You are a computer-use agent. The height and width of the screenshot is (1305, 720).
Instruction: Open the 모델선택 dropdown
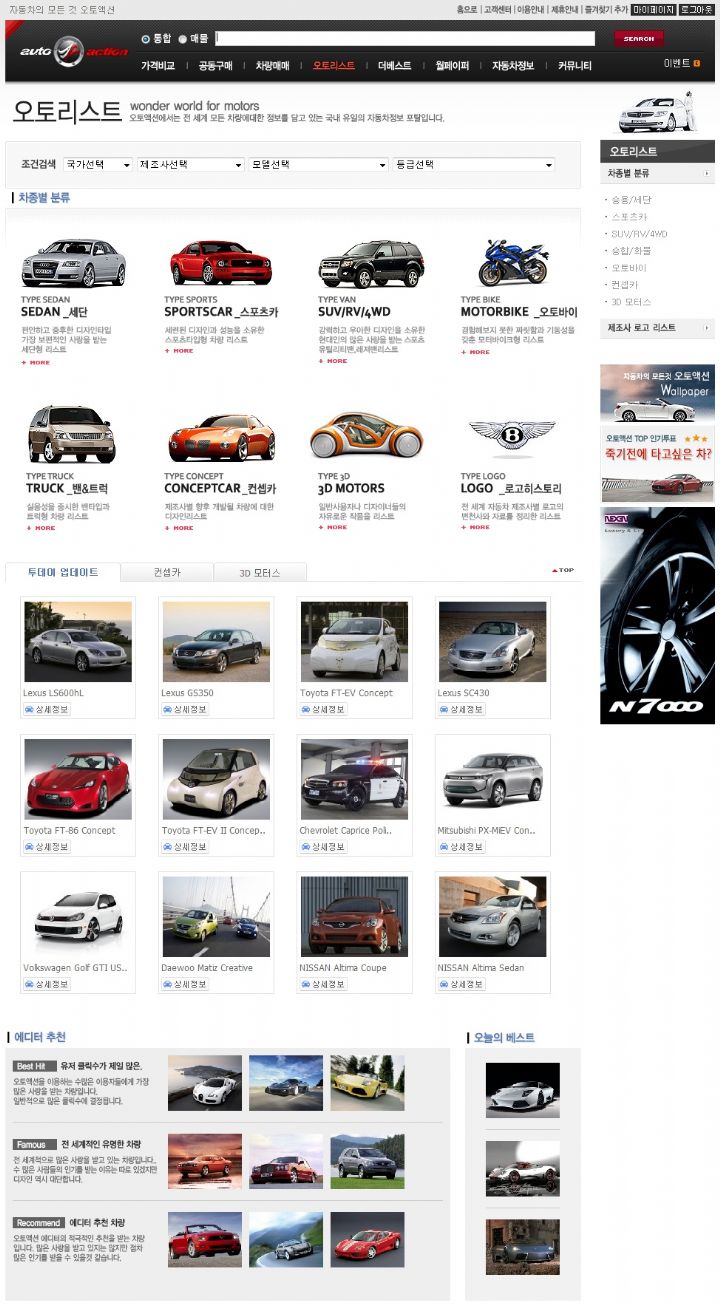[317, 165]
